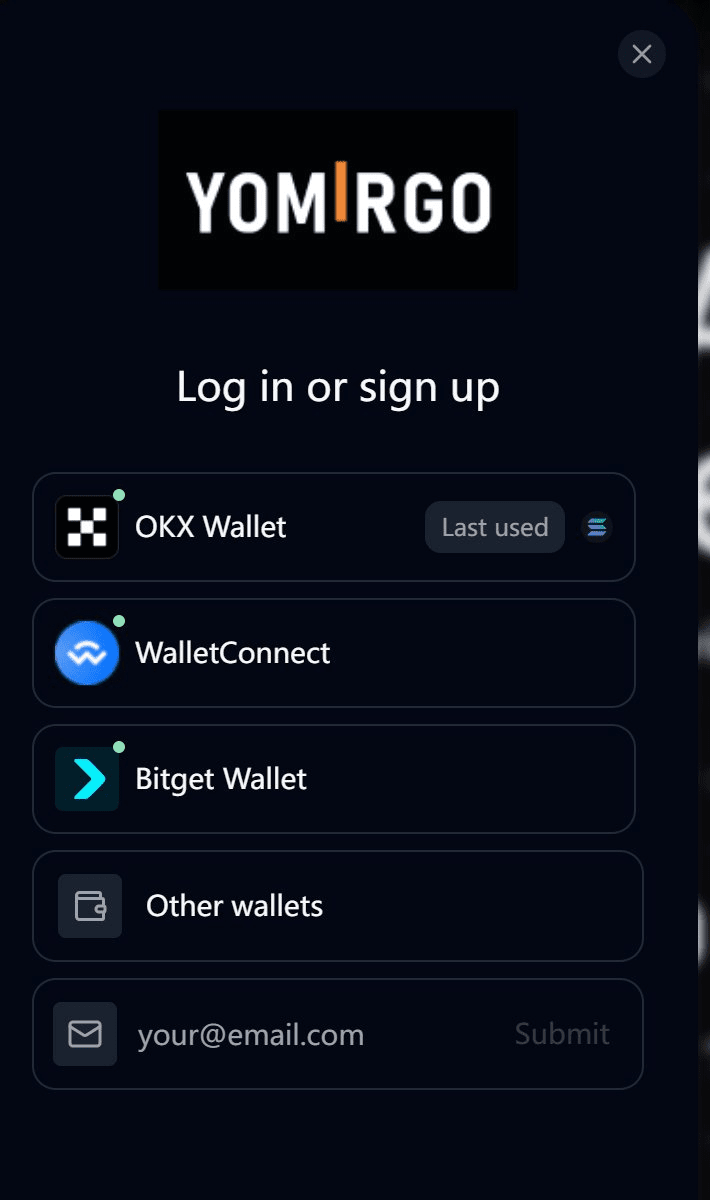Tap the Submit email button
This screenshot has width=710, height=1200.
[562, 1034]
